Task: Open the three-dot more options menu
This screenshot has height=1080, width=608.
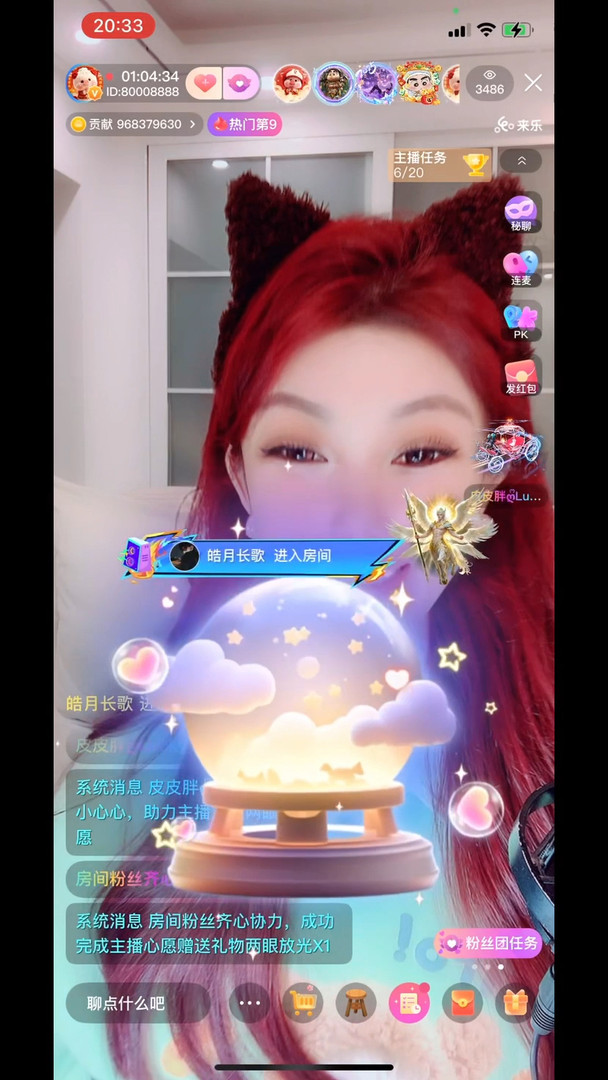Action: [249, 1003]
